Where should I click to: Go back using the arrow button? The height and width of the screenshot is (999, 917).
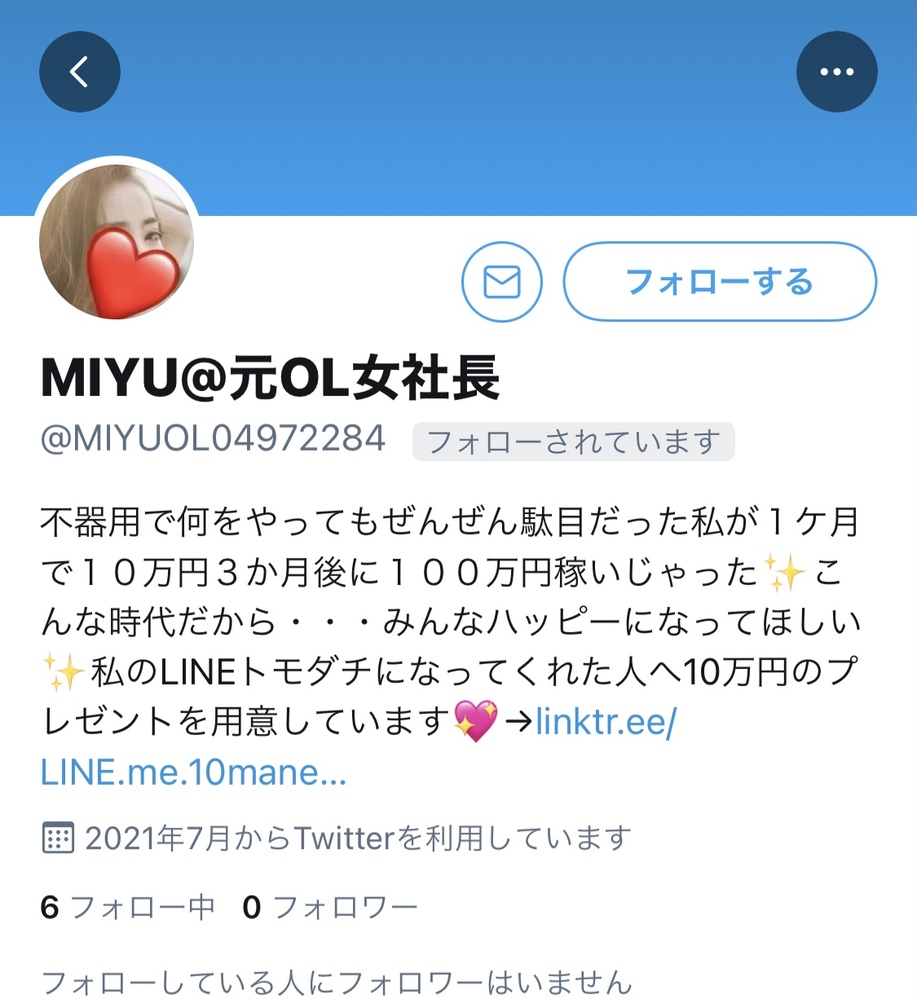coord(80,72)
